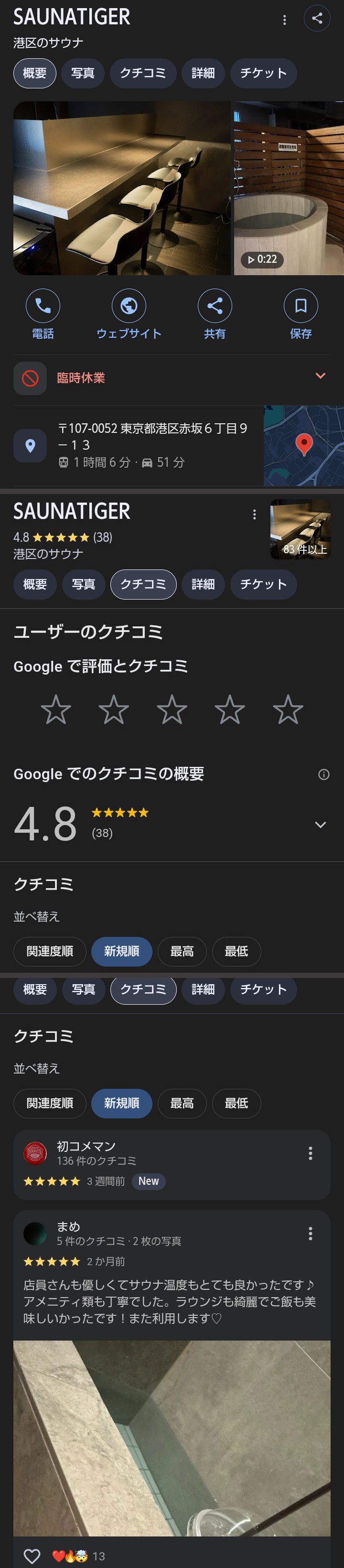Image resolution: width=344 pixels, height=1568 pixels.
Task: Expand the 臨時休業 hours row
Action: (x=320, y=376)
